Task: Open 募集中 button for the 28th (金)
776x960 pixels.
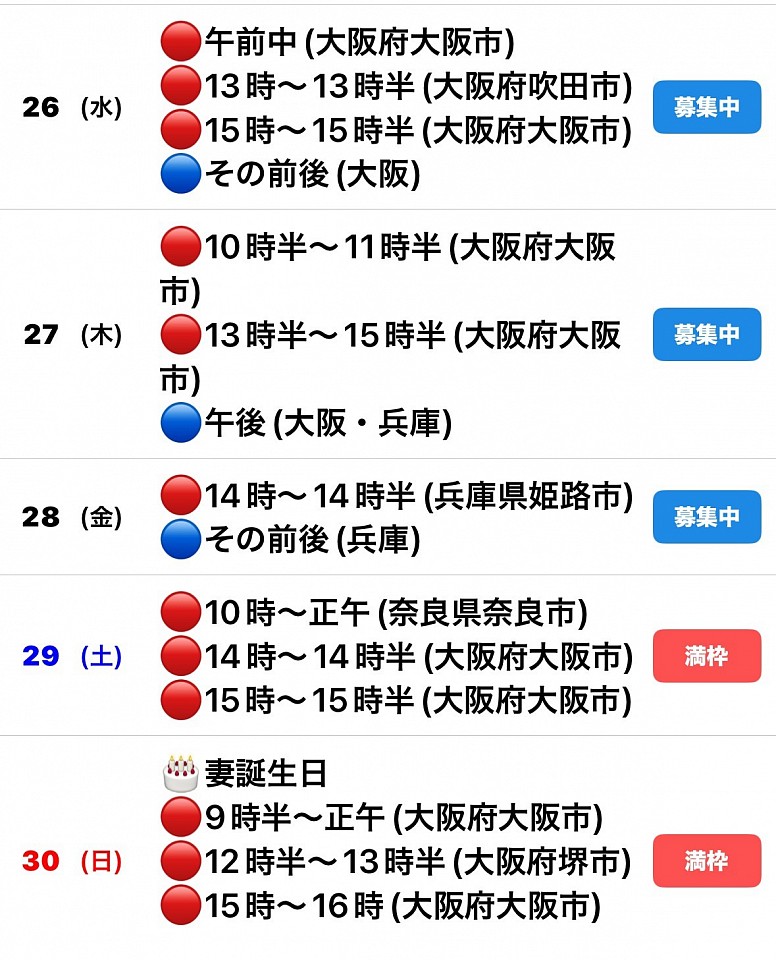Action: [707, 517]
